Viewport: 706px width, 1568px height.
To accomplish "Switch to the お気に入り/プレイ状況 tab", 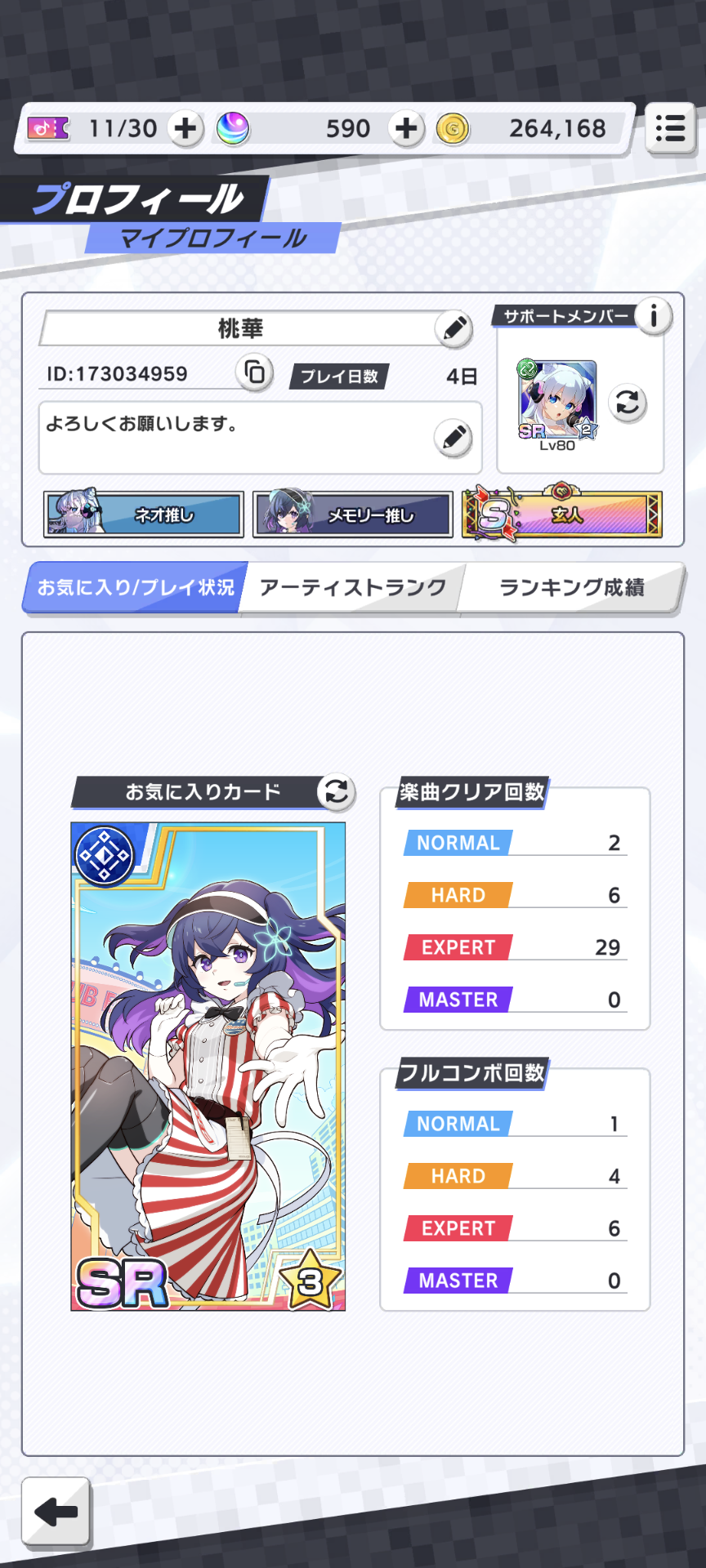I will pos(136,587).
